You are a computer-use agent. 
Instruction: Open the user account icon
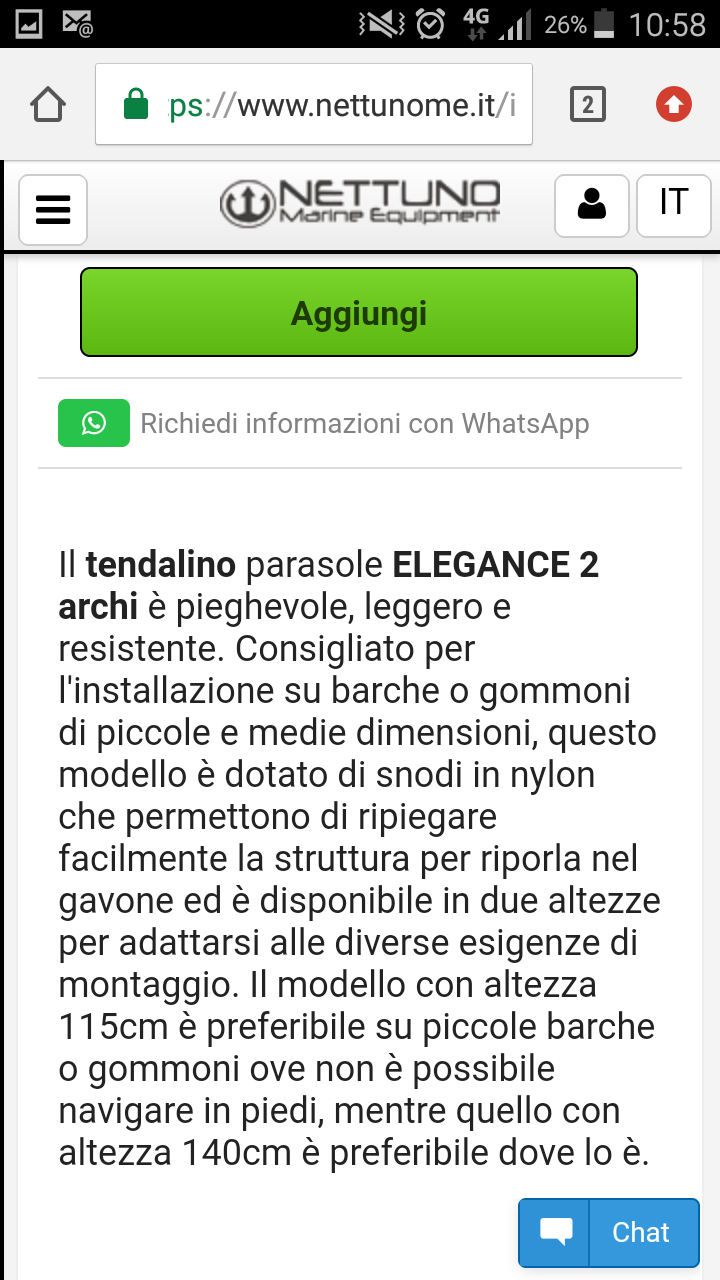(x=592, y=205)
